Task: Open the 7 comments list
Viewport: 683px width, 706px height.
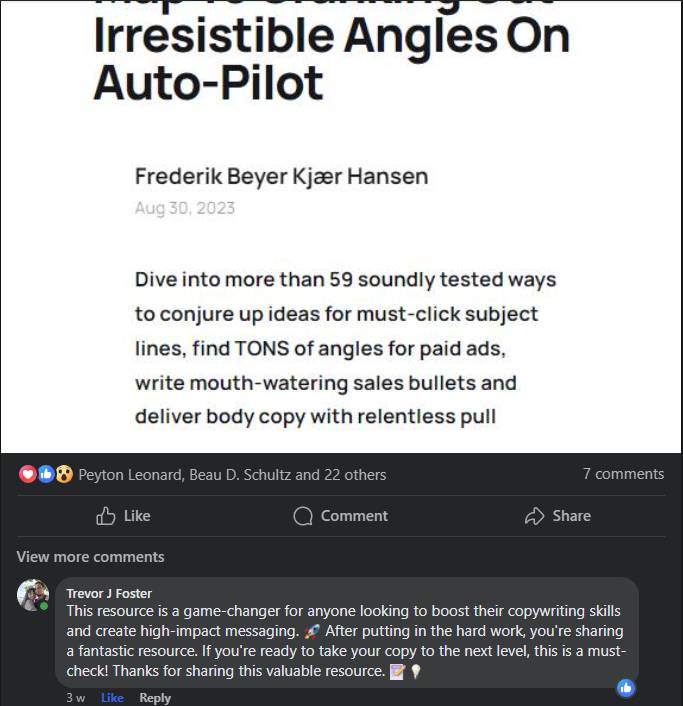Action: (623, 474)
